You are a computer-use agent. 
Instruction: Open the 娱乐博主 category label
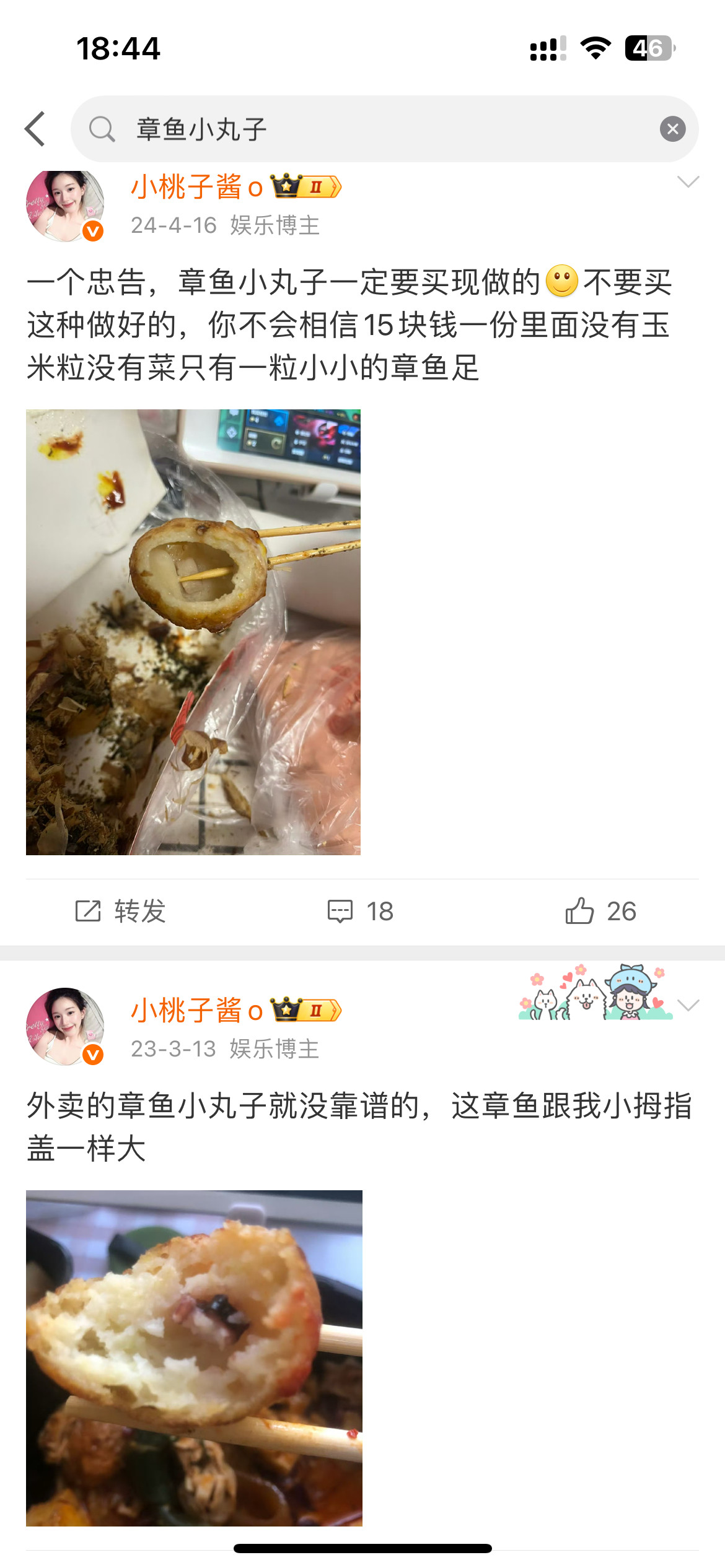275,227
